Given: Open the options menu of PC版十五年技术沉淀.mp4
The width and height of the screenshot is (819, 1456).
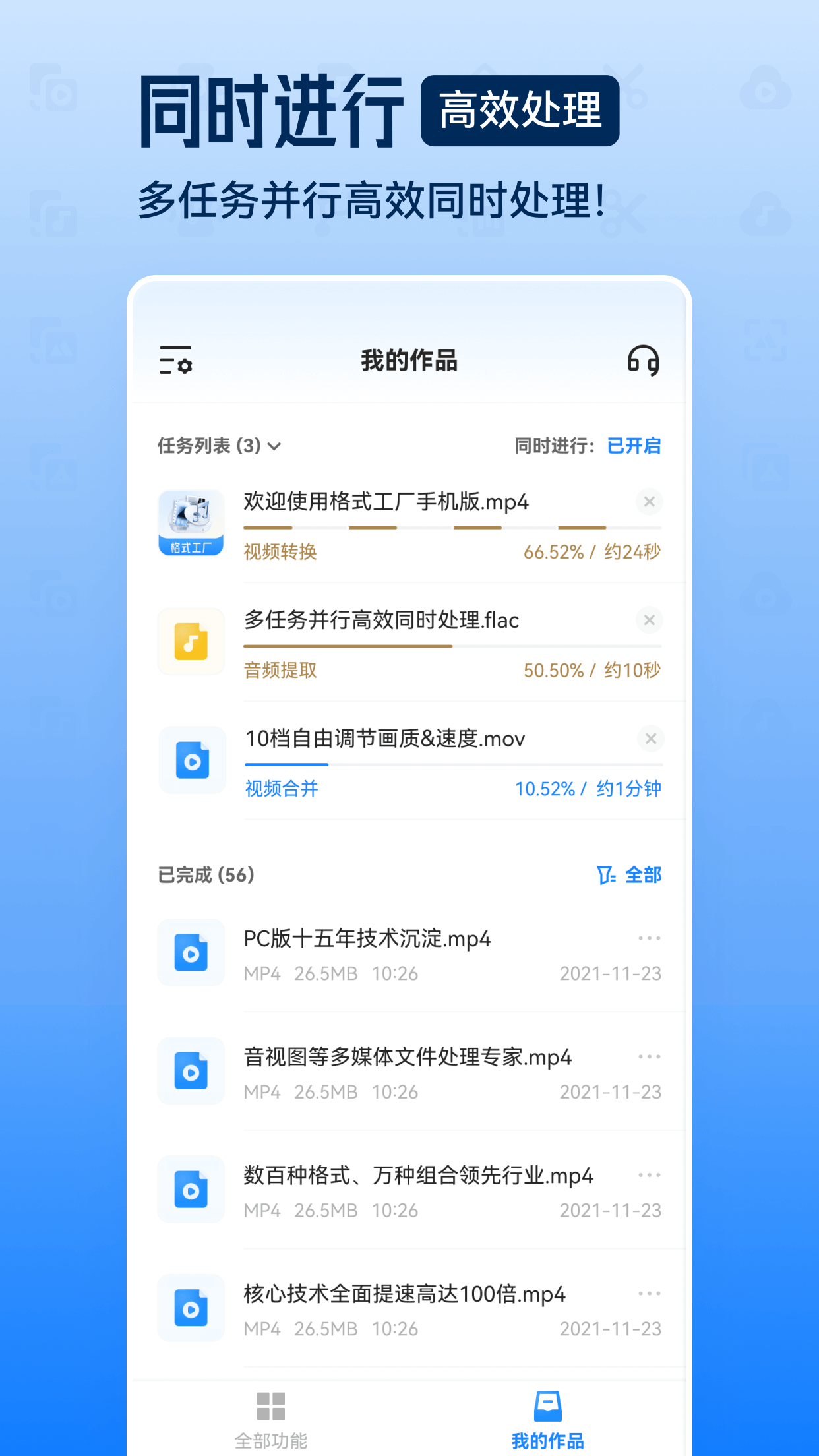Looking at the screenshot, I should [x=650, y=938].
